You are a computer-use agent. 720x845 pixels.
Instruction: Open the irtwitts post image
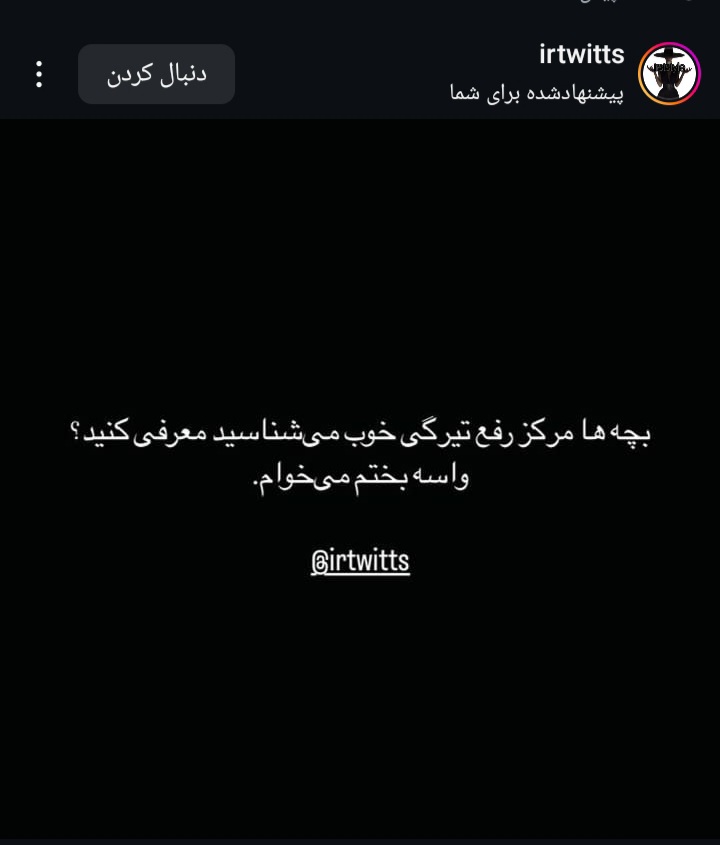tap(360, 480)
